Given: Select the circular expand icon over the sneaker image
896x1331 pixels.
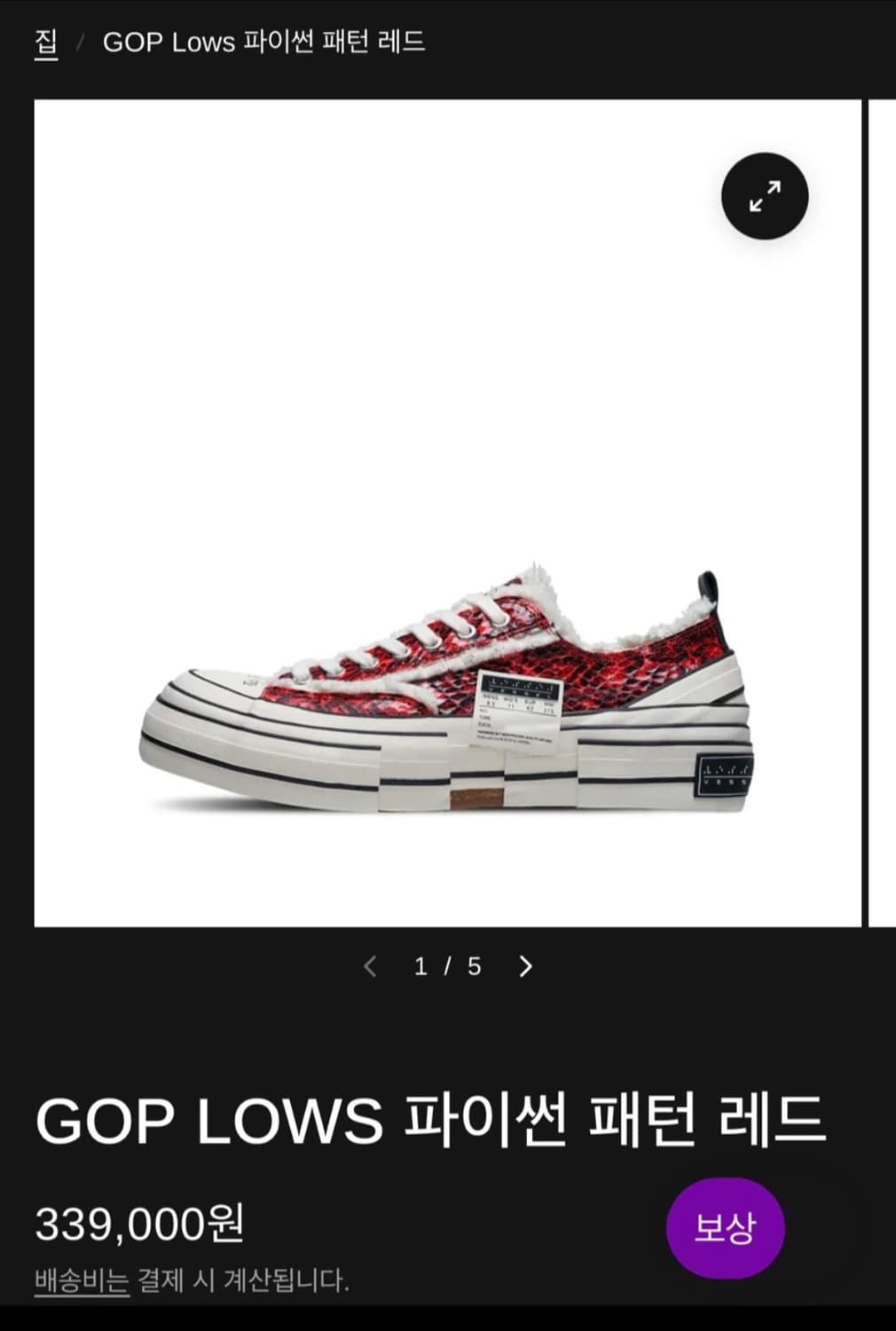Looking at the screenshot, I should [x=765, y=197].
